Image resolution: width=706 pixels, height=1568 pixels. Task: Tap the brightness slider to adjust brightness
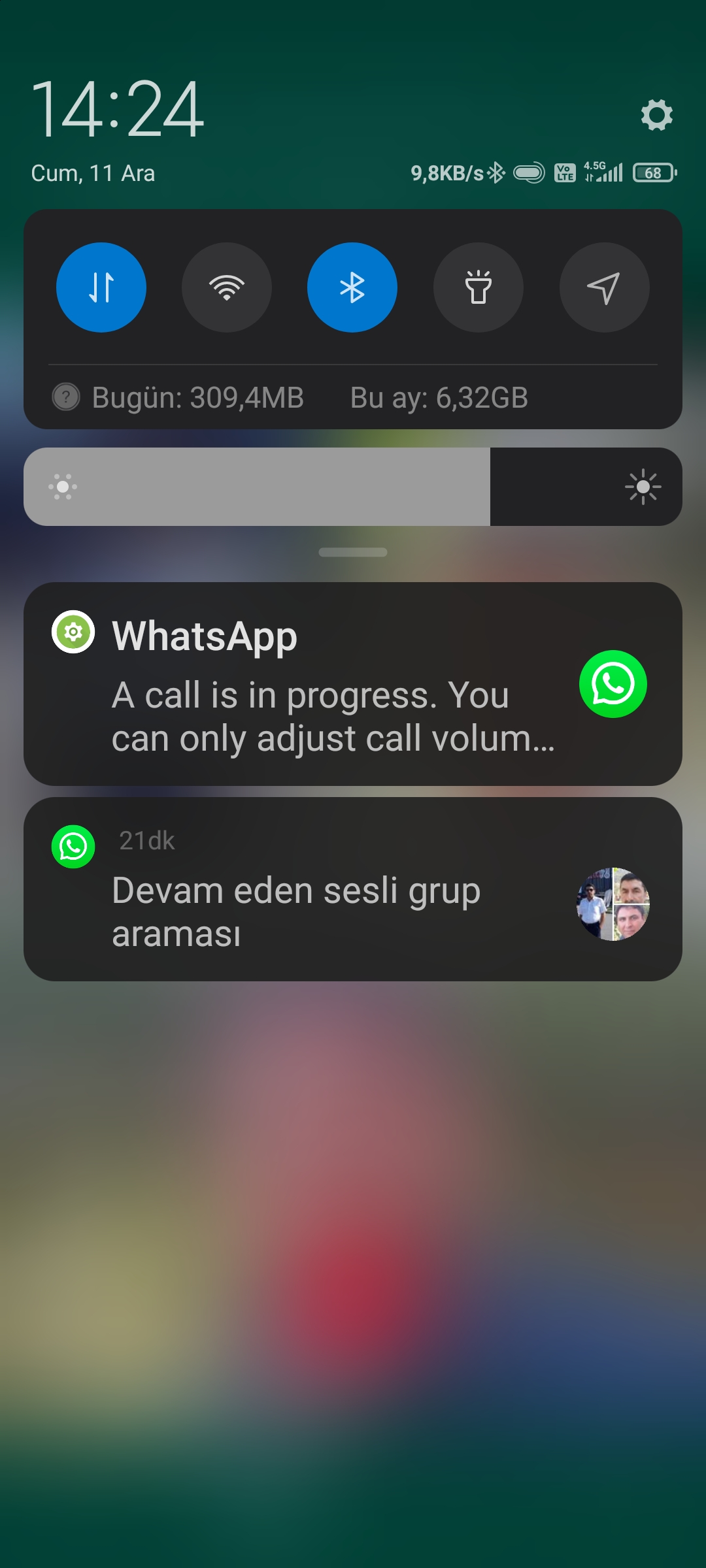coord(353,487)
